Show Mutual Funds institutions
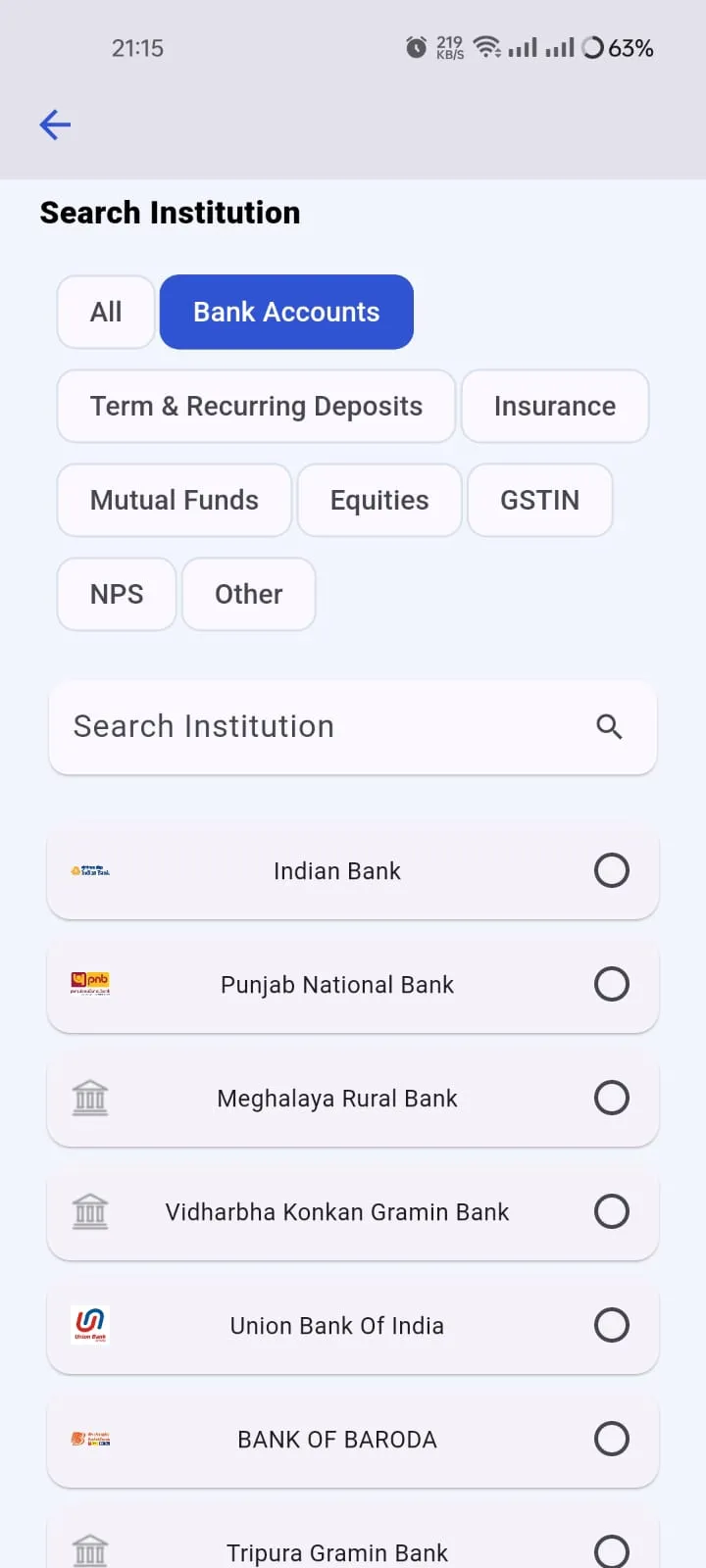Image resolution: width=706 pixels, height=1568 pixels. point(175,500)
